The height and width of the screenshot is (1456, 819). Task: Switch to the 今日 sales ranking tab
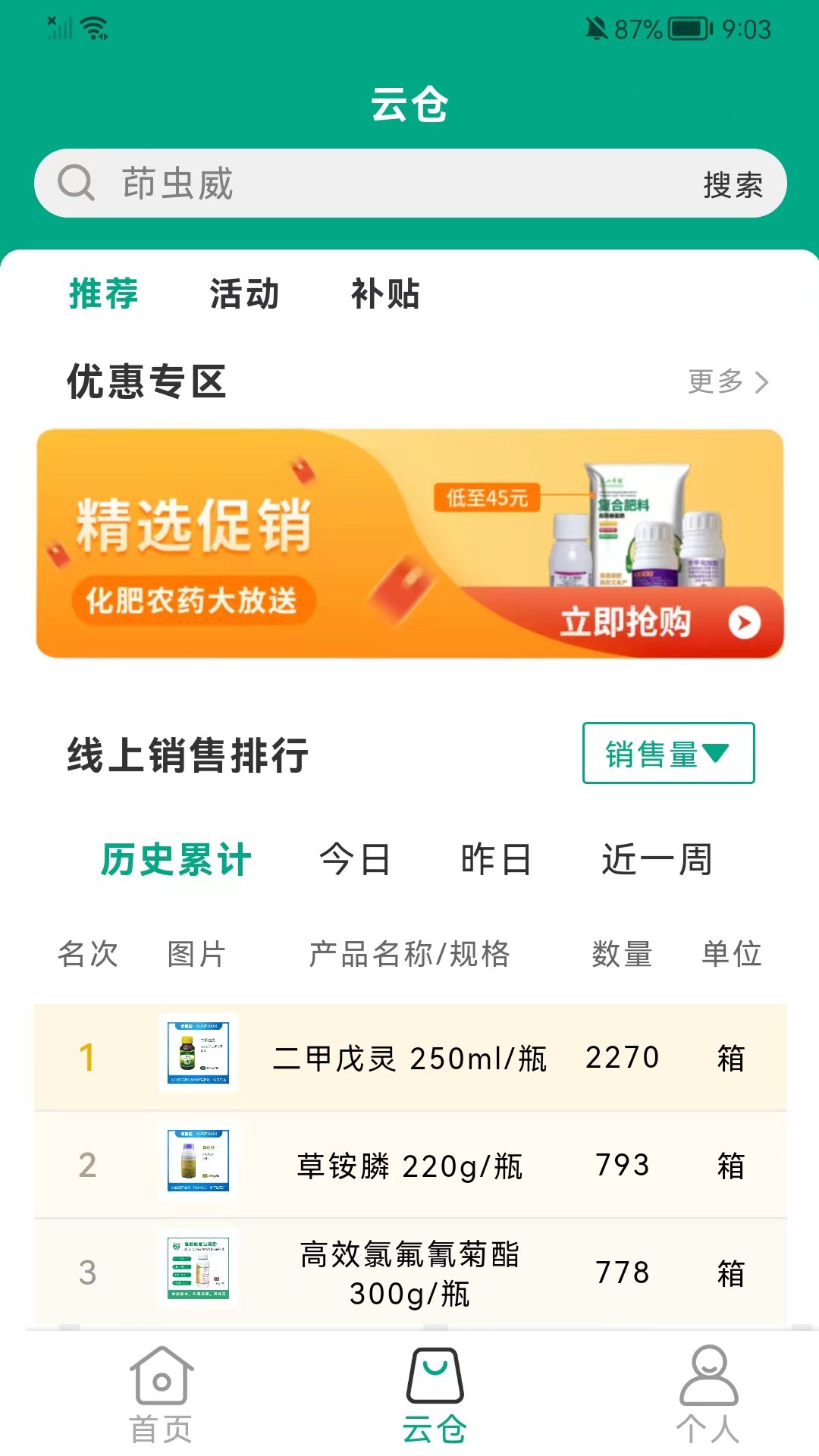coord(356,859)
